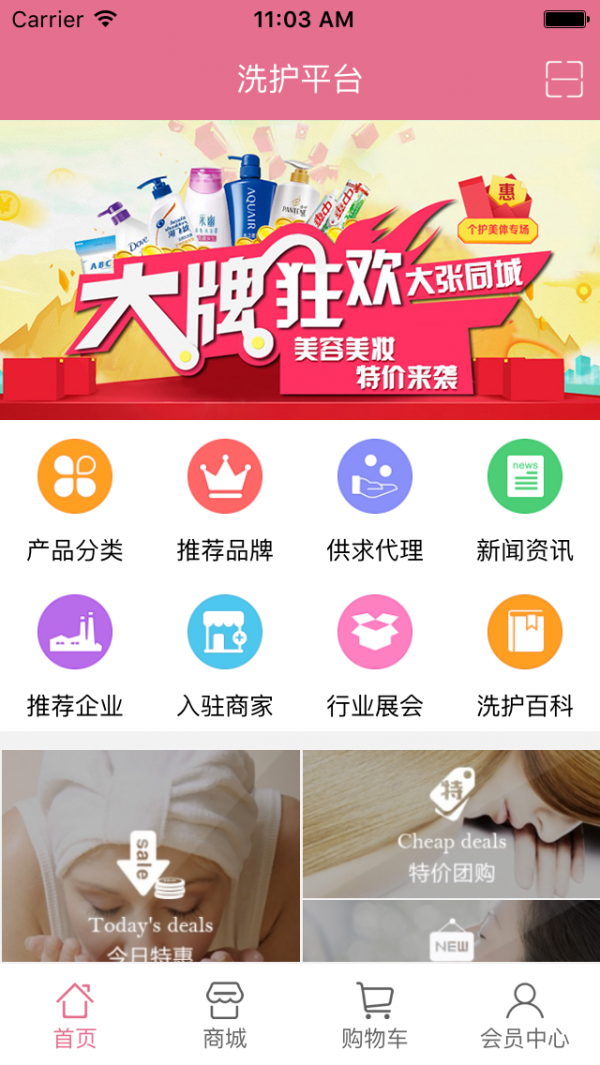Viewport: 600px width, 1065px height.
Task: Open the 特价团购 Cheap deals tile
Action: coord(451,824)
